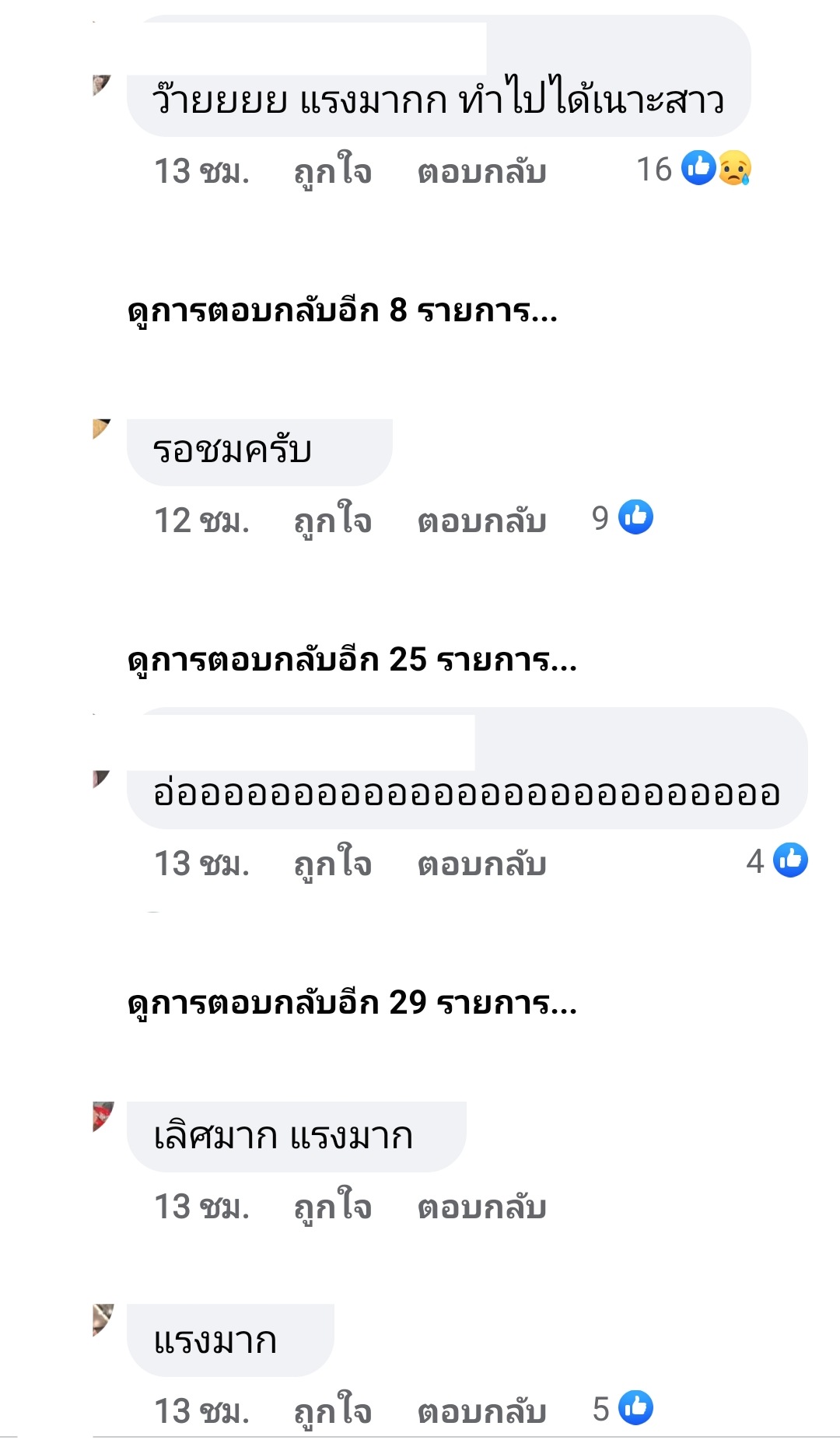
Task: Reply to "รอชมครับ" comment
Action: click(481, 521)
